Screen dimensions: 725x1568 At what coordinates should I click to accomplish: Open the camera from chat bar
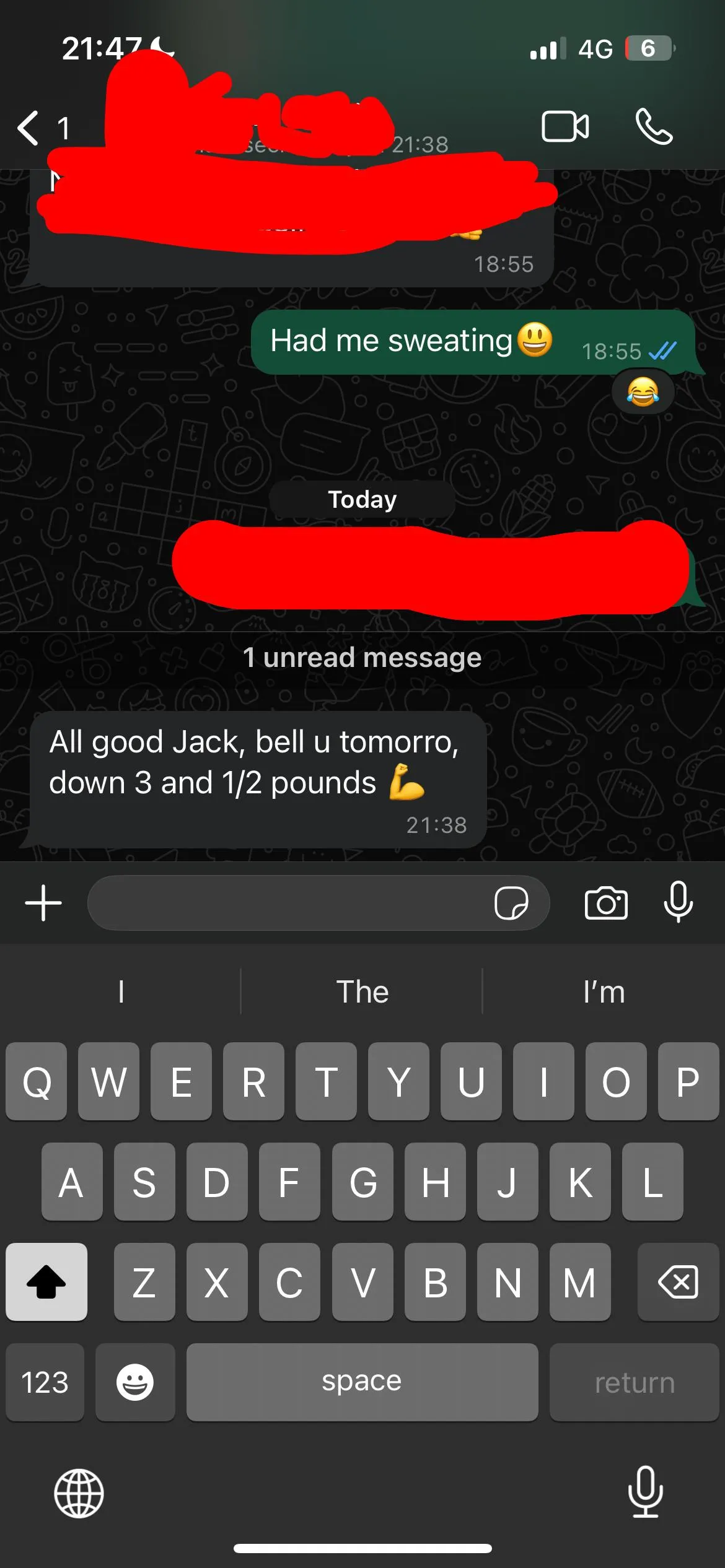click(606, 903)
